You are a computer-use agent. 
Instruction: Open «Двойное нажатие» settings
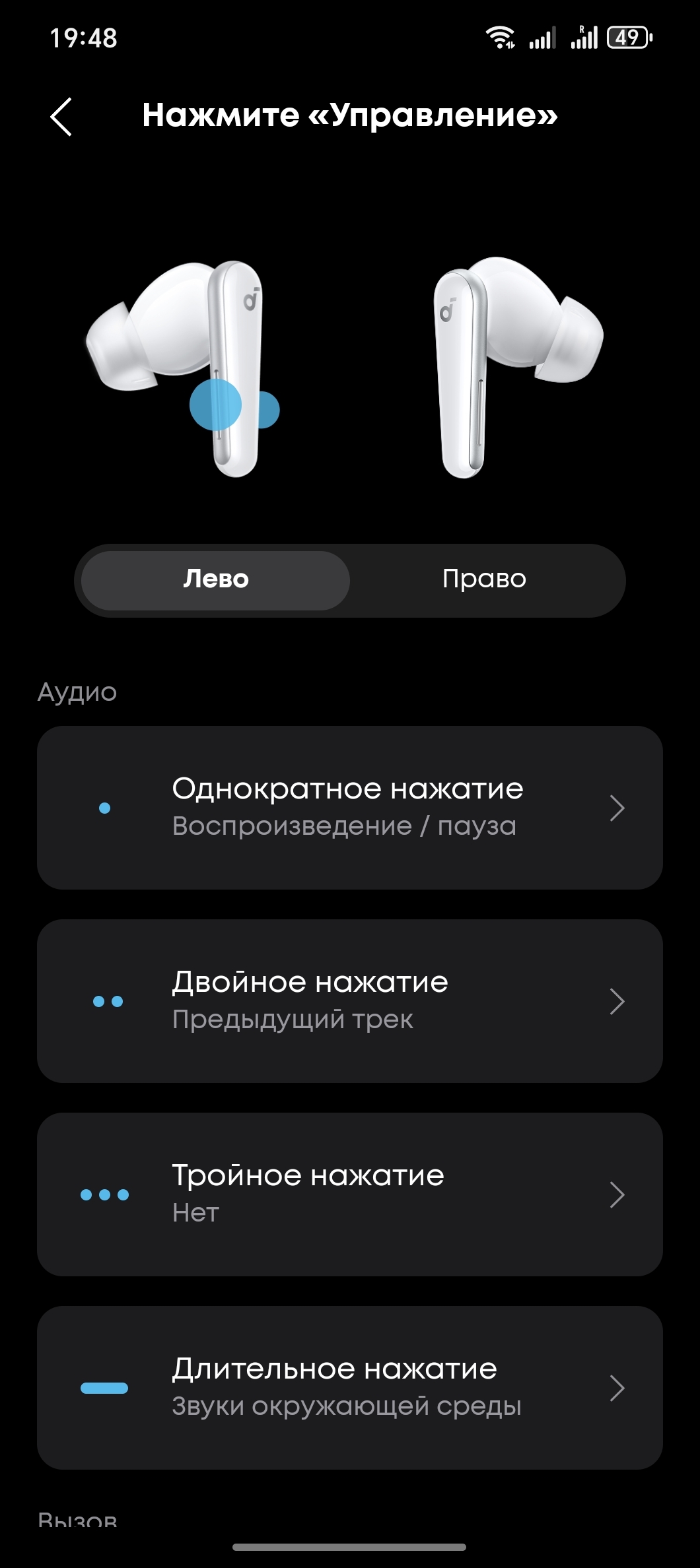click(349, 1000)
